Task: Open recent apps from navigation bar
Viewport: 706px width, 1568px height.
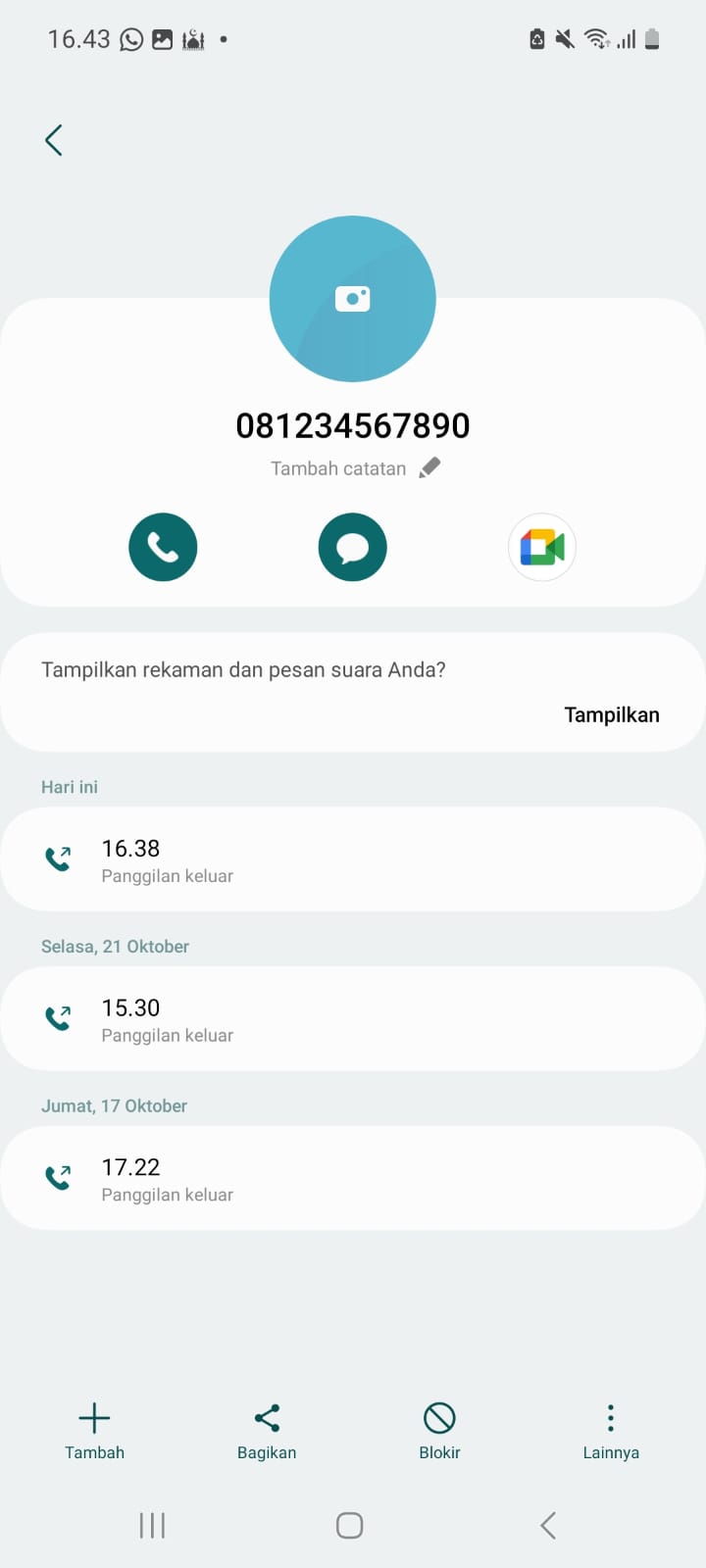Action: pyautogui.click(x=152, y=1525)
